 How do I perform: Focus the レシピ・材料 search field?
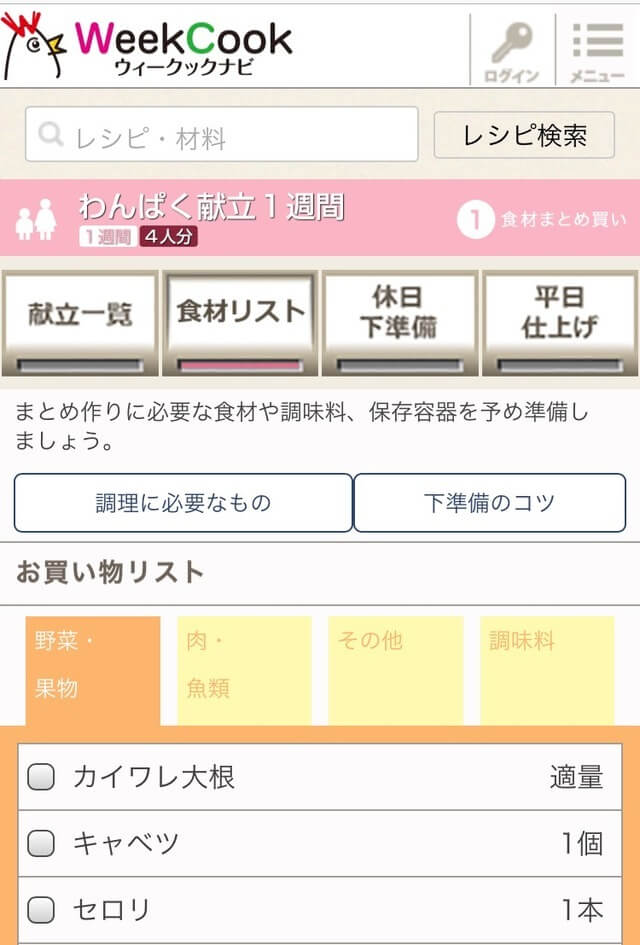(222, 135)
